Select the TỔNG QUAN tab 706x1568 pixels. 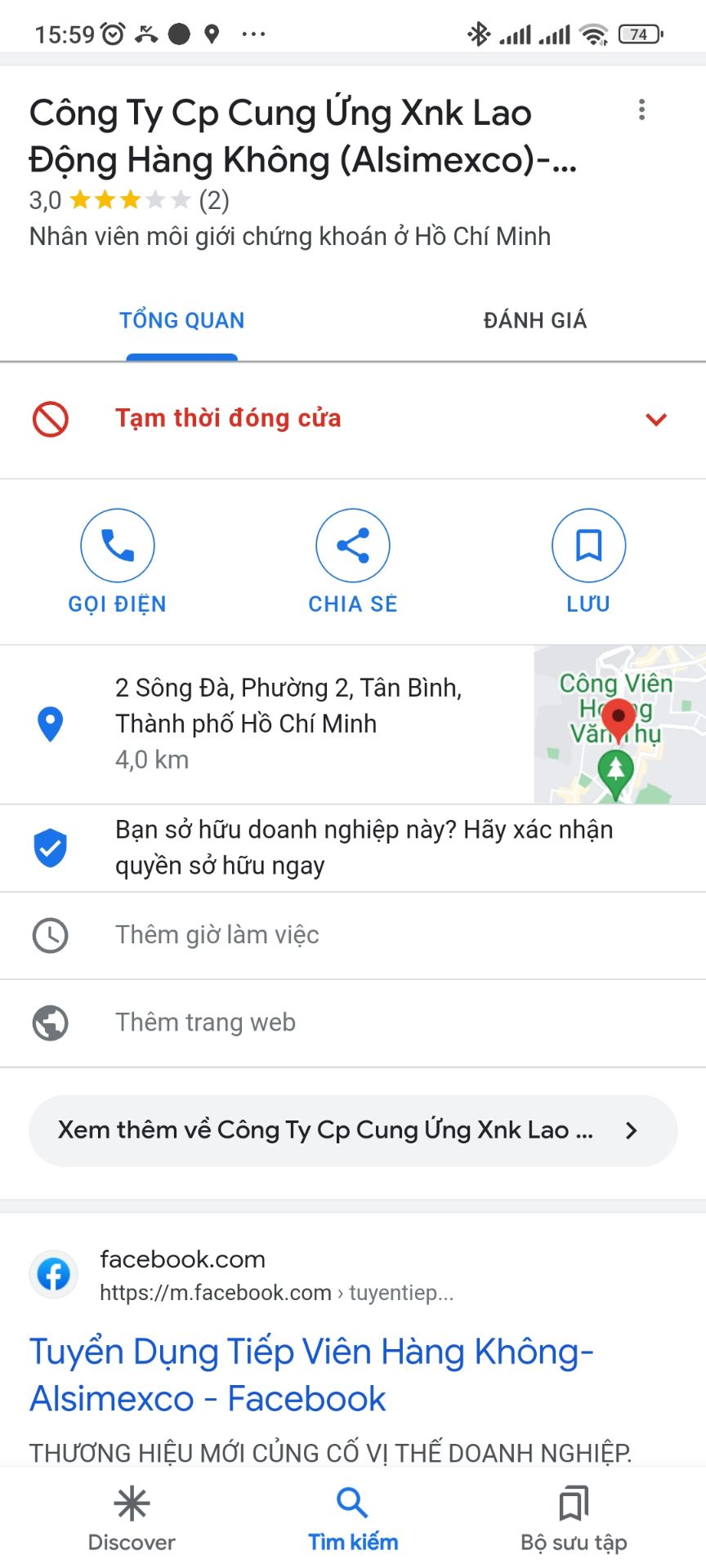[181, 320]
